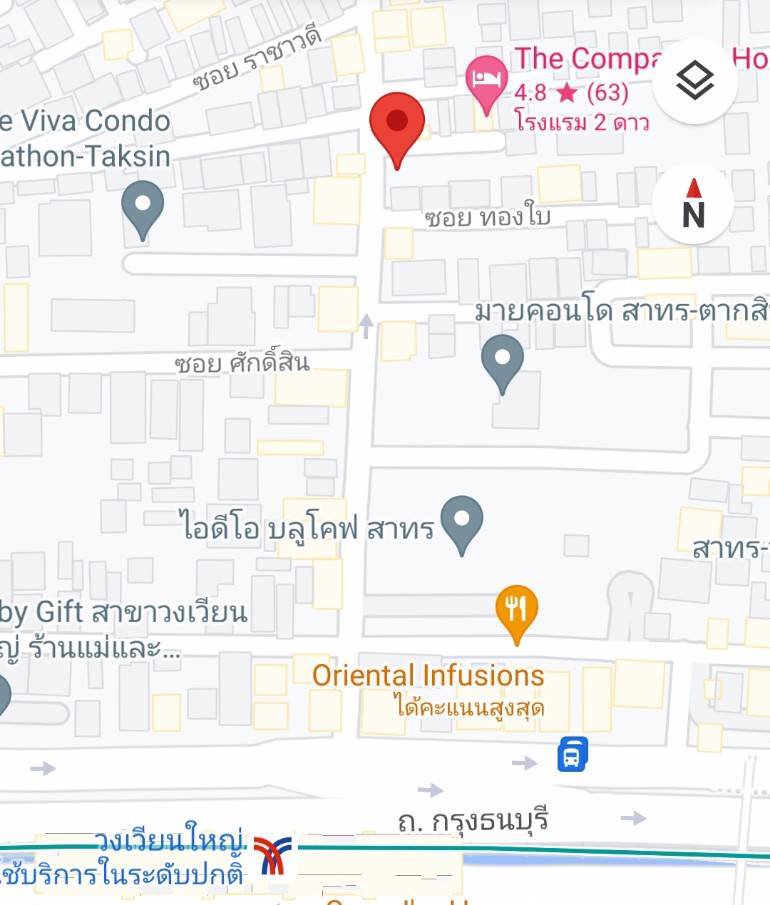Open the map Layers picker
The width and height of the screenshot is (770, 905).
(696, 80)
